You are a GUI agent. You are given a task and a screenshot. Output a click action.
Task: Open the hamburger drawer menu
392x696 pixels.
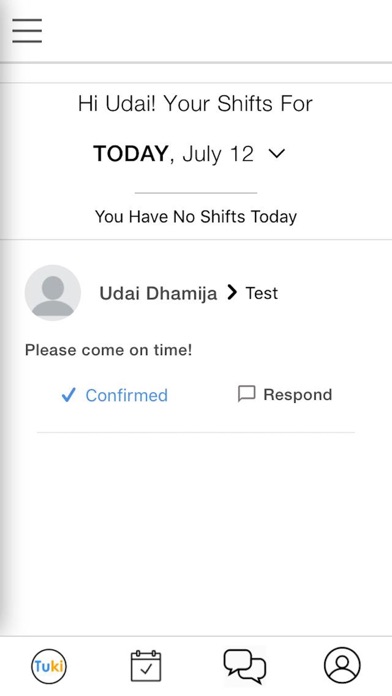tap(27, 31)
